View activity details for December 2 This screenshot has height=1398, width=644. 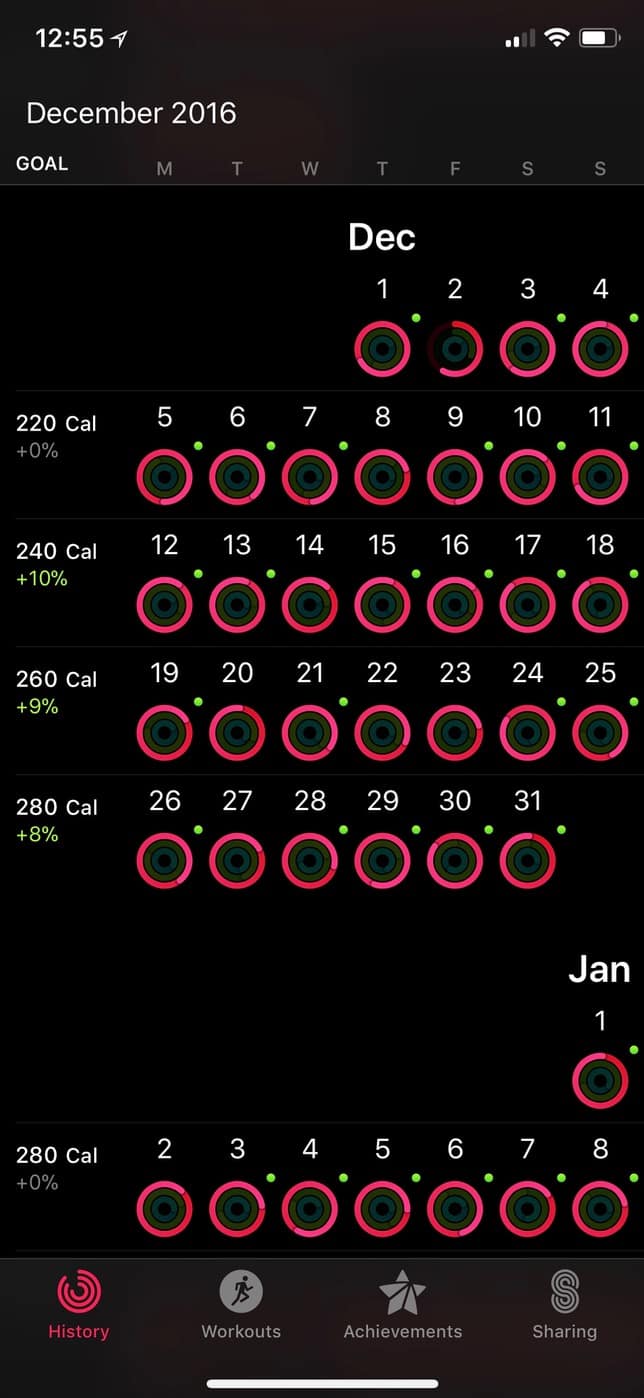(x=455, y=349)
